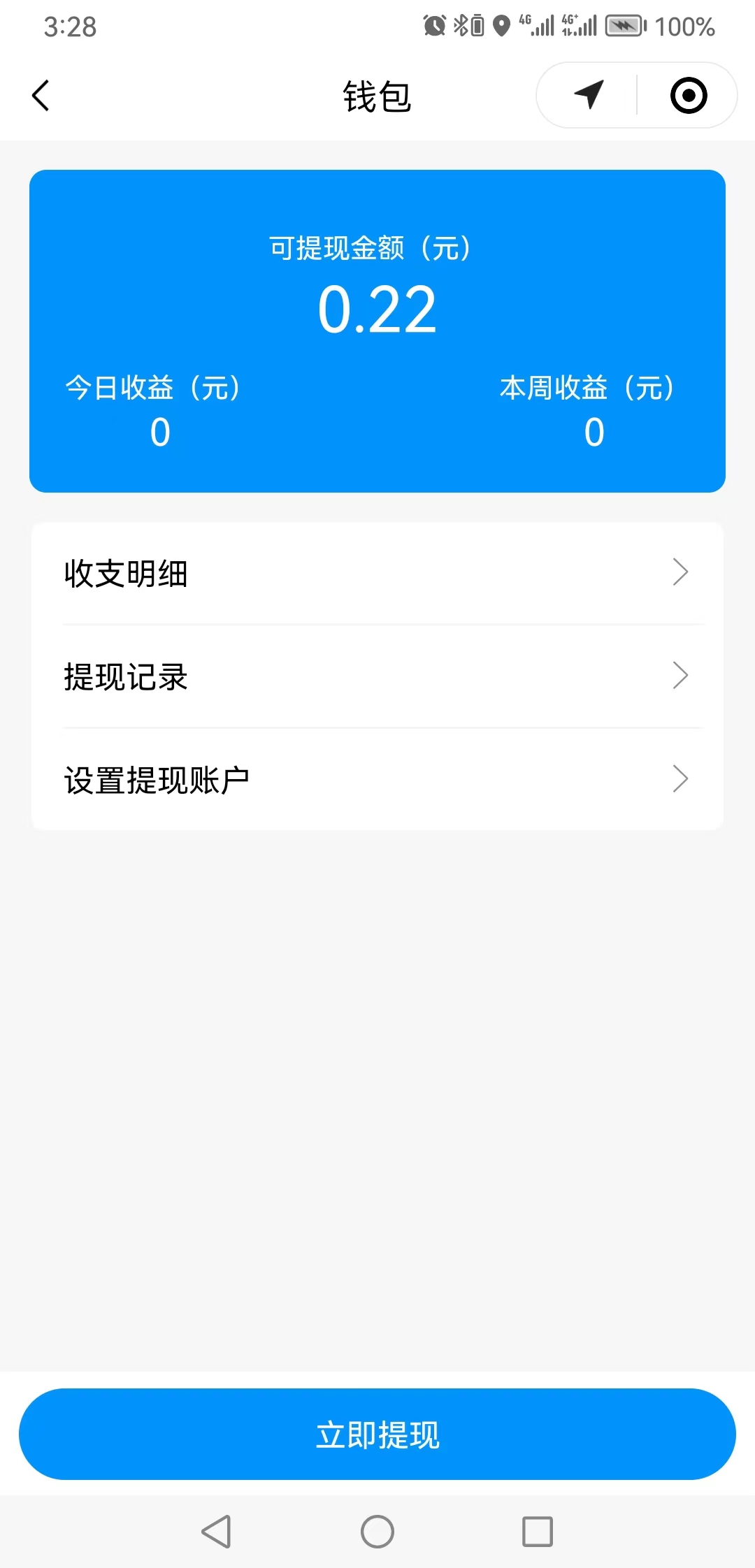Open 设置提现账户 to set withdrawal account

(377, 780)
